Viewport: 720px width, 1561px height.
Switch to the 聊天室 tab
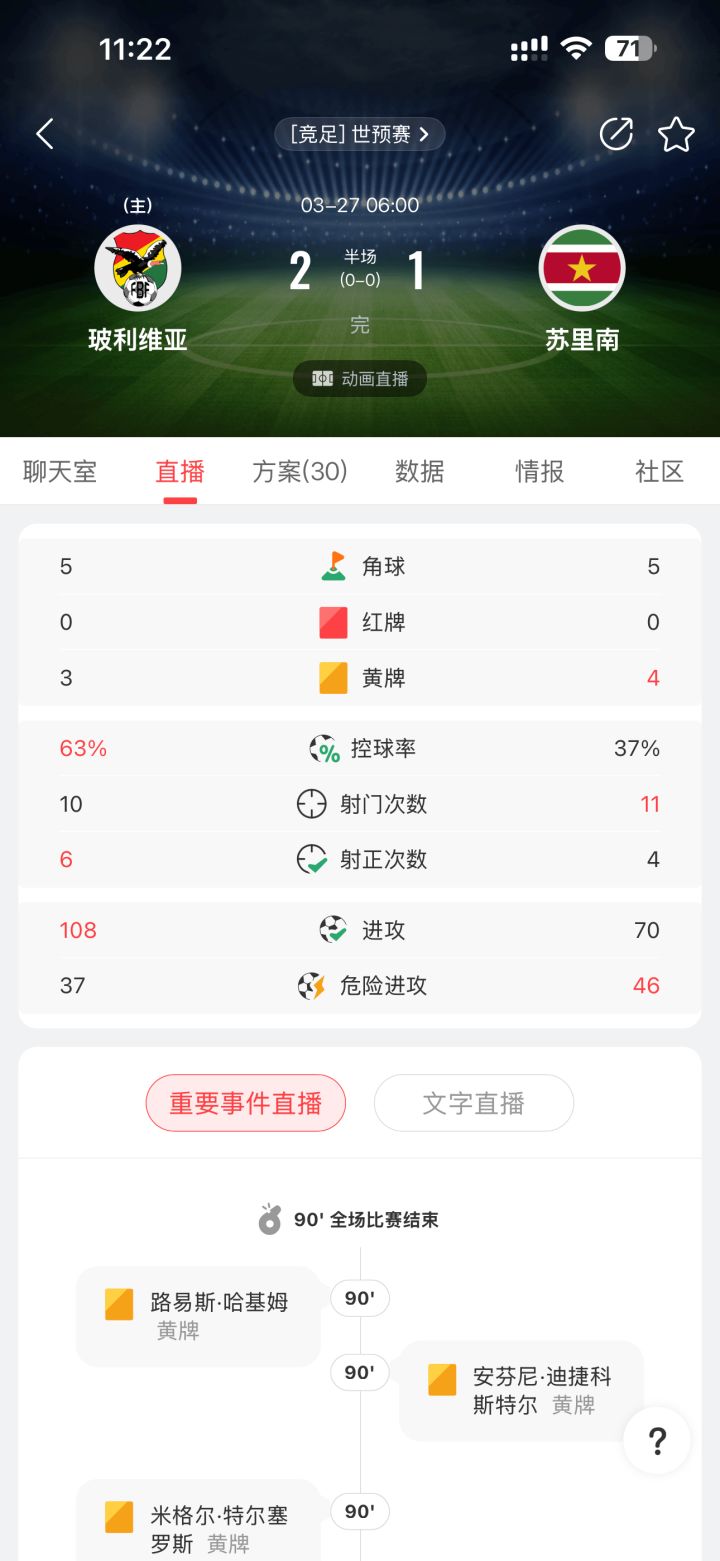(60, 472)
